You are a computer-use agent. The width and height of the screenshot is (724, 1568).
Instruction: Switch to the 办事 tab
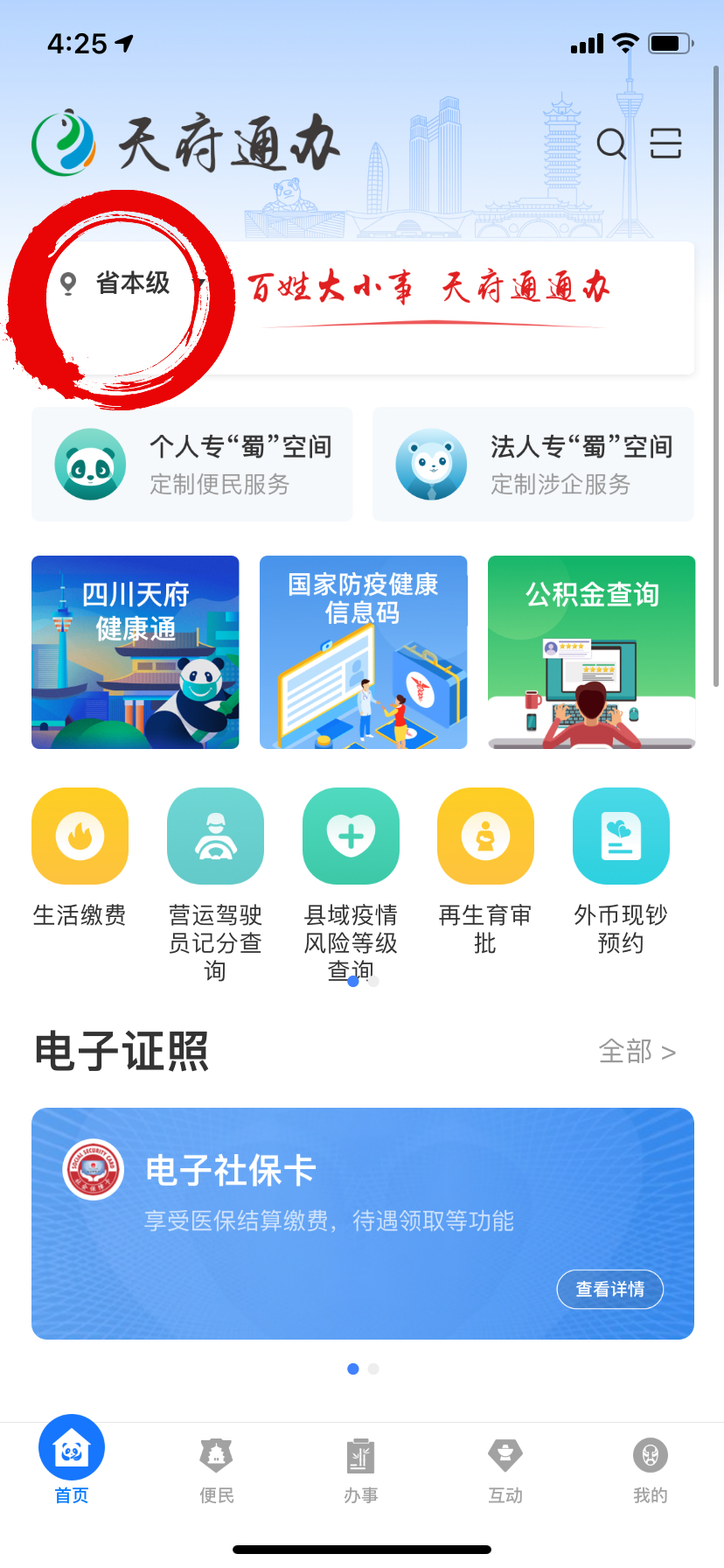361,1470
